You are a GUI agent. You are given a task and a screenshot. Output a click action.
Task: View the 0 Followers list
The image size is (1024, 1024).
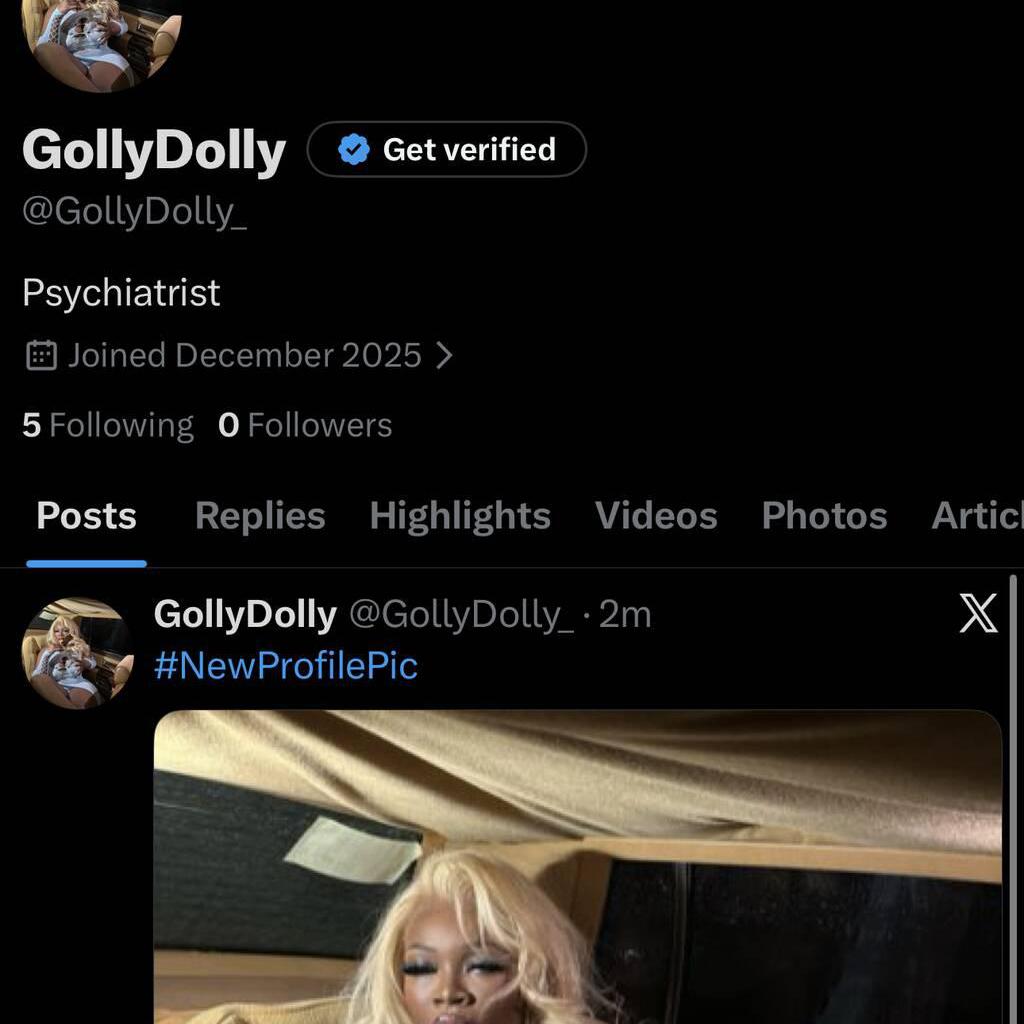click(305, 425)
